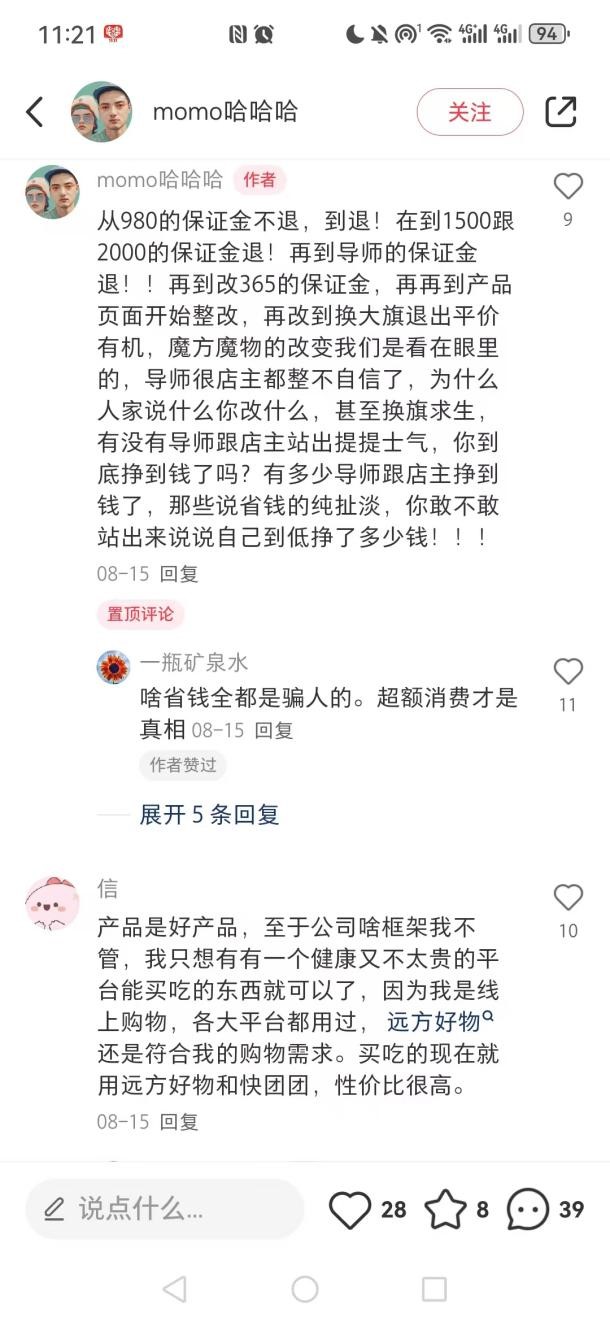
Task: Go back using the header arrow
Action: pyautogui.click(x=35, y=112)
